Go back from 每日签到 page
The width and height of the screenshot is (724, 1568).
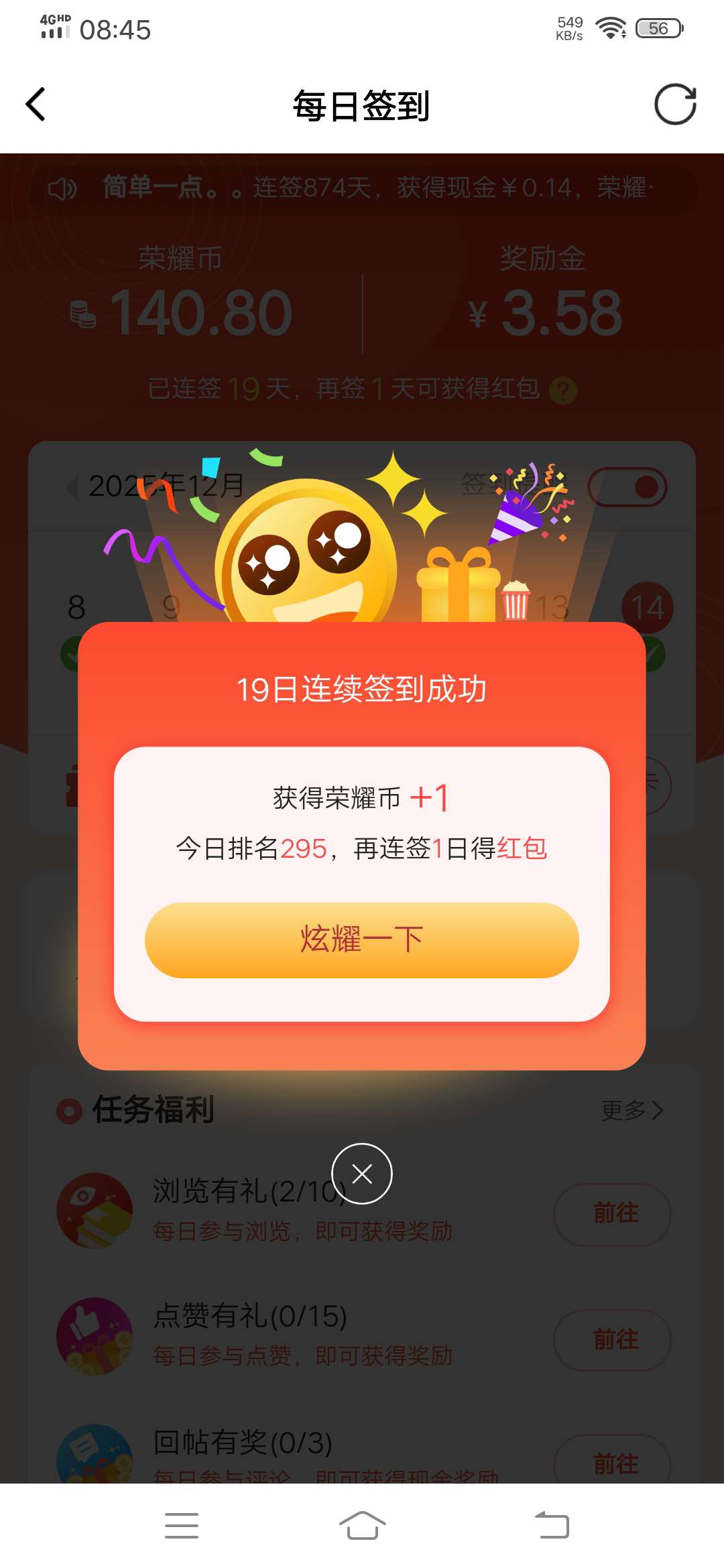[x=36, y=105]
